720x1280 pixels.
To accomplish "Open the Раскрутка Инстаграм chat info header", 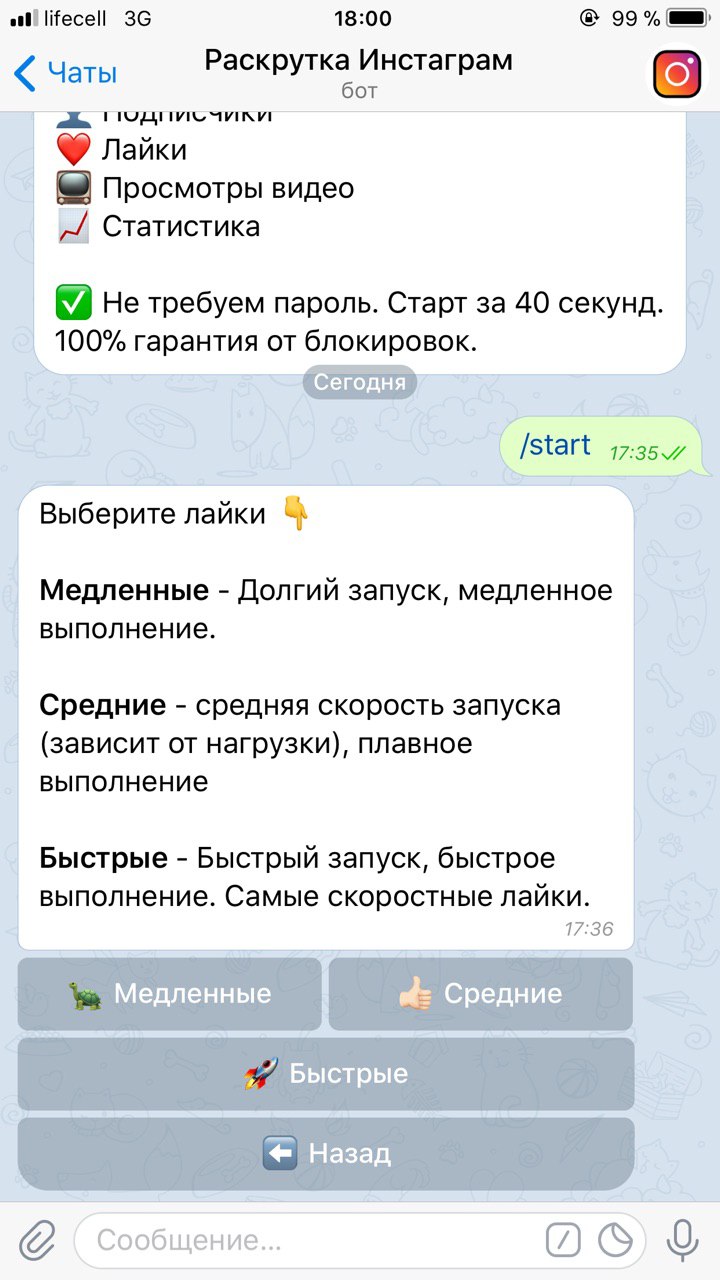I will coord(358,72).
